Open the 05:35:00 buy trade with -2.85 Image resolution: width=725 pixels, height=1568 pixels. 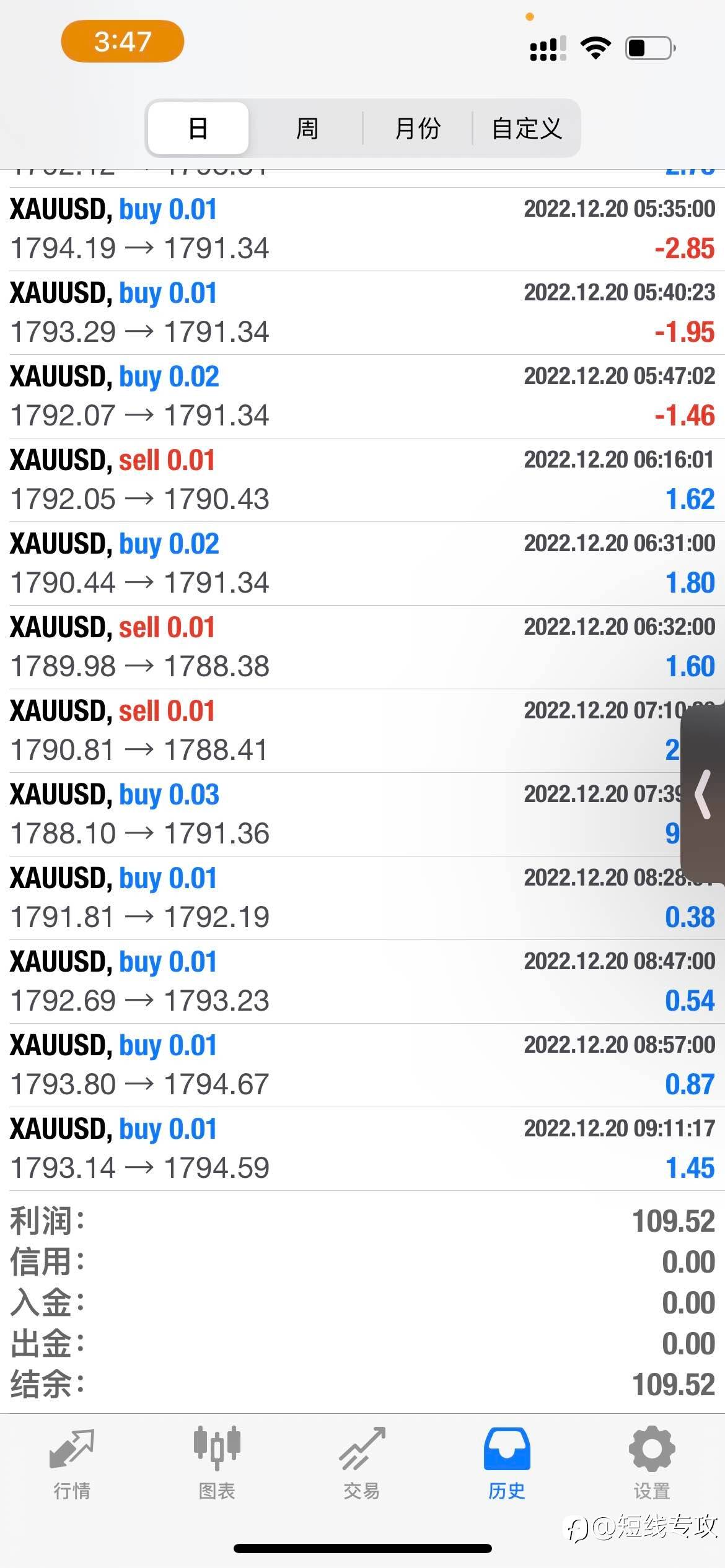tap(362, 229)
